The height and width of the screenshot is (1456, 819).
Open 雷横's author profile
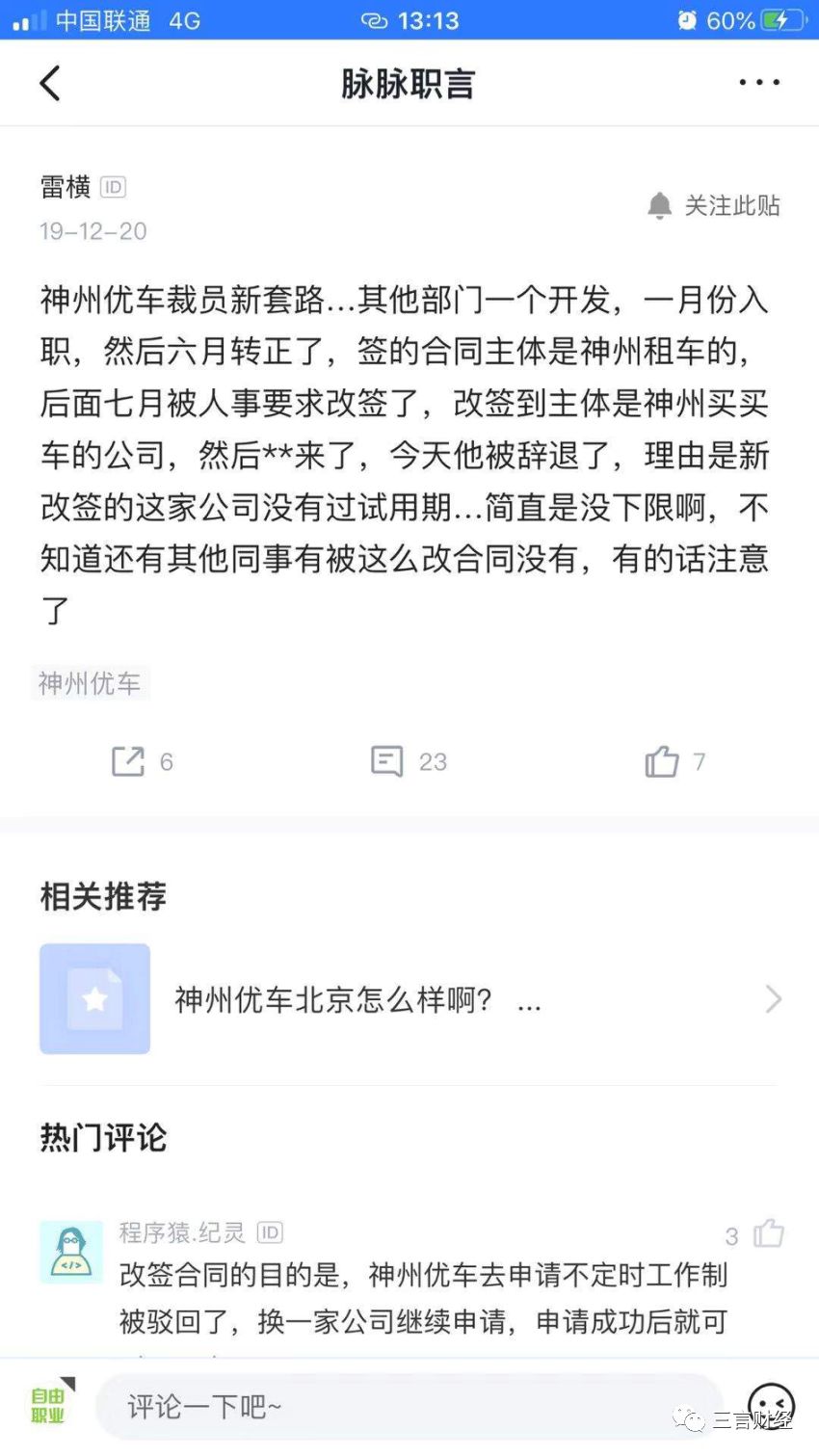[66, 186]
